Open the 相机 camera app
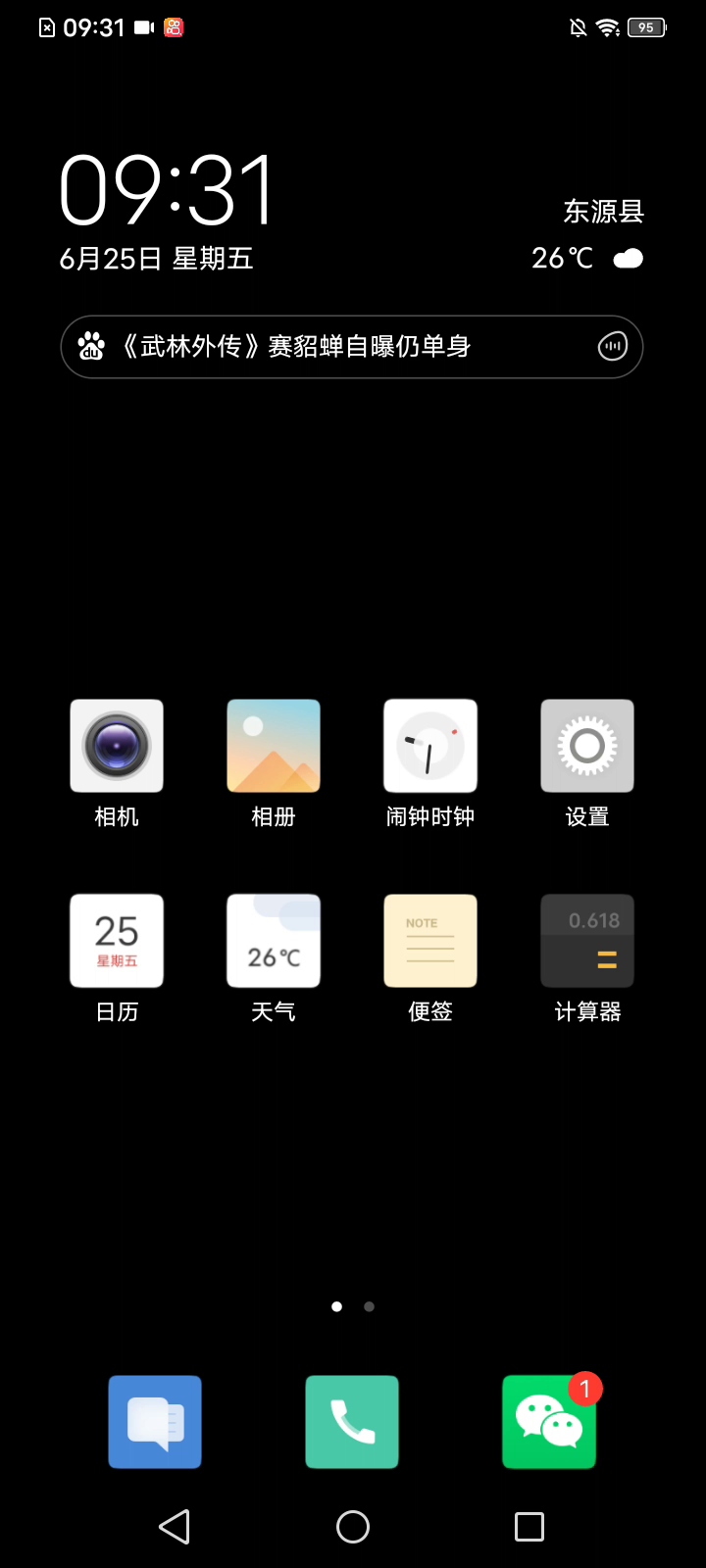706x1568 pixels. pos(117,746)
